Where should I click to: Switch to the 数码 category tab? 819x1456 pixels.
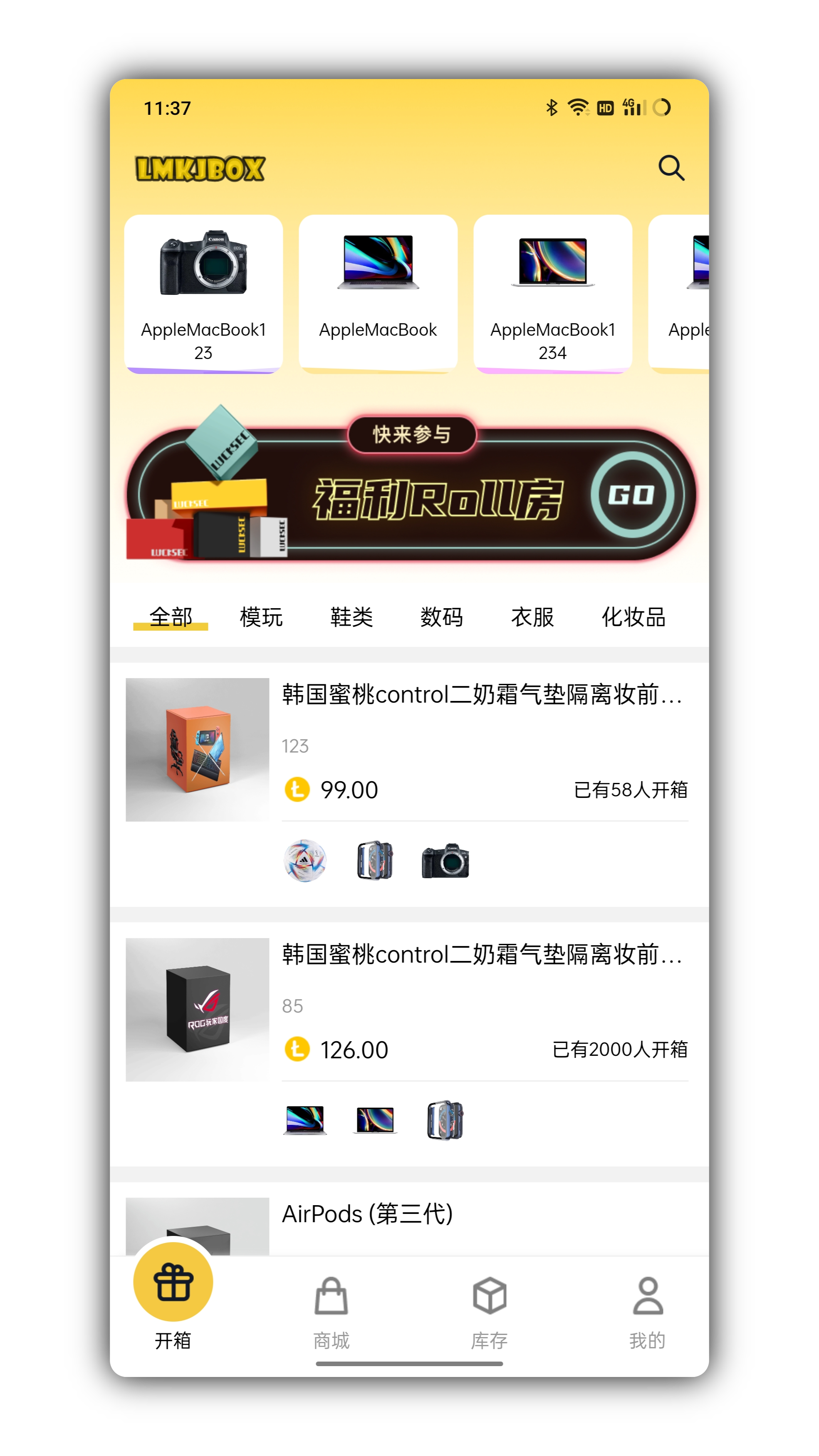point(442,617)
